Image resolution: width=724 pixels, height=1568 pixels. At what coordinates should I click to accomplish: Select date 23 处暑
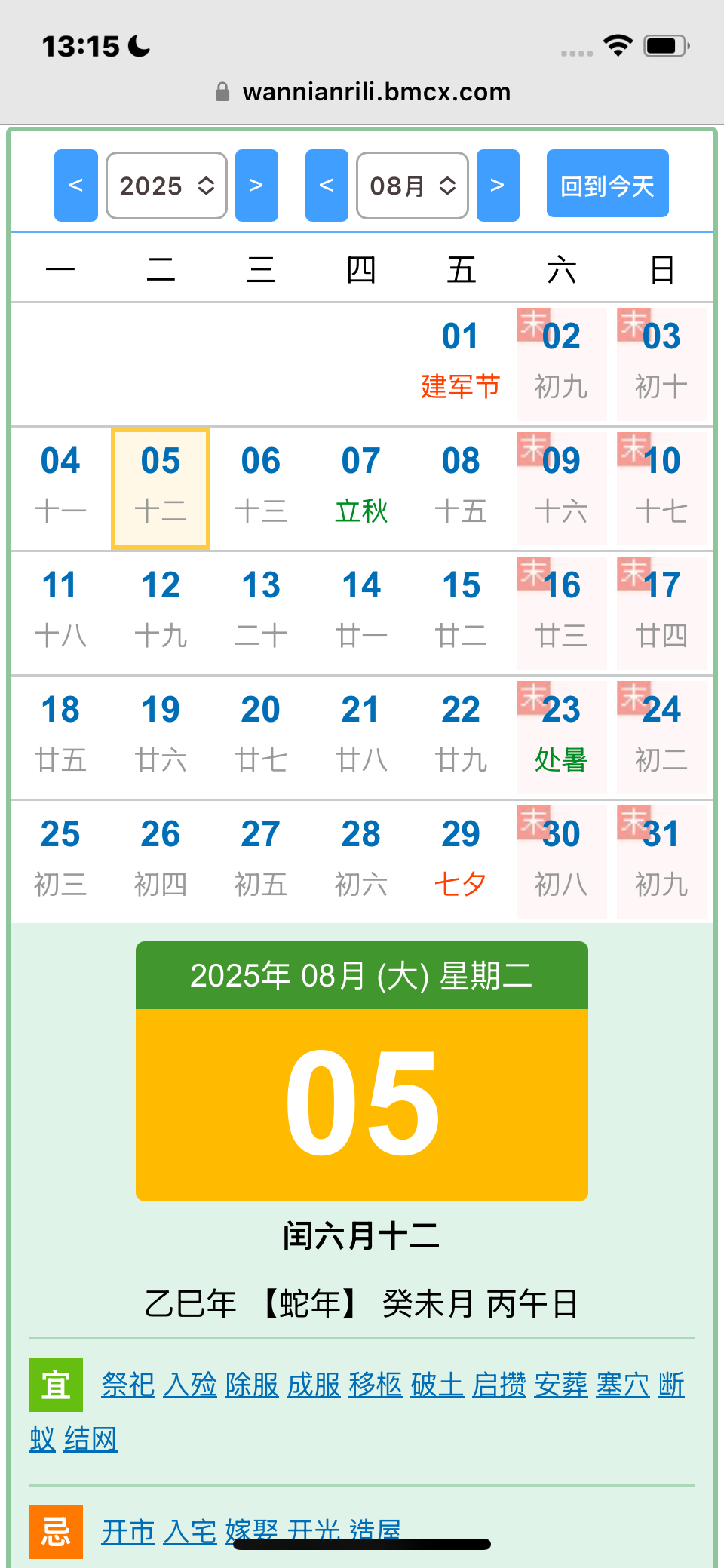pos(561,735)
